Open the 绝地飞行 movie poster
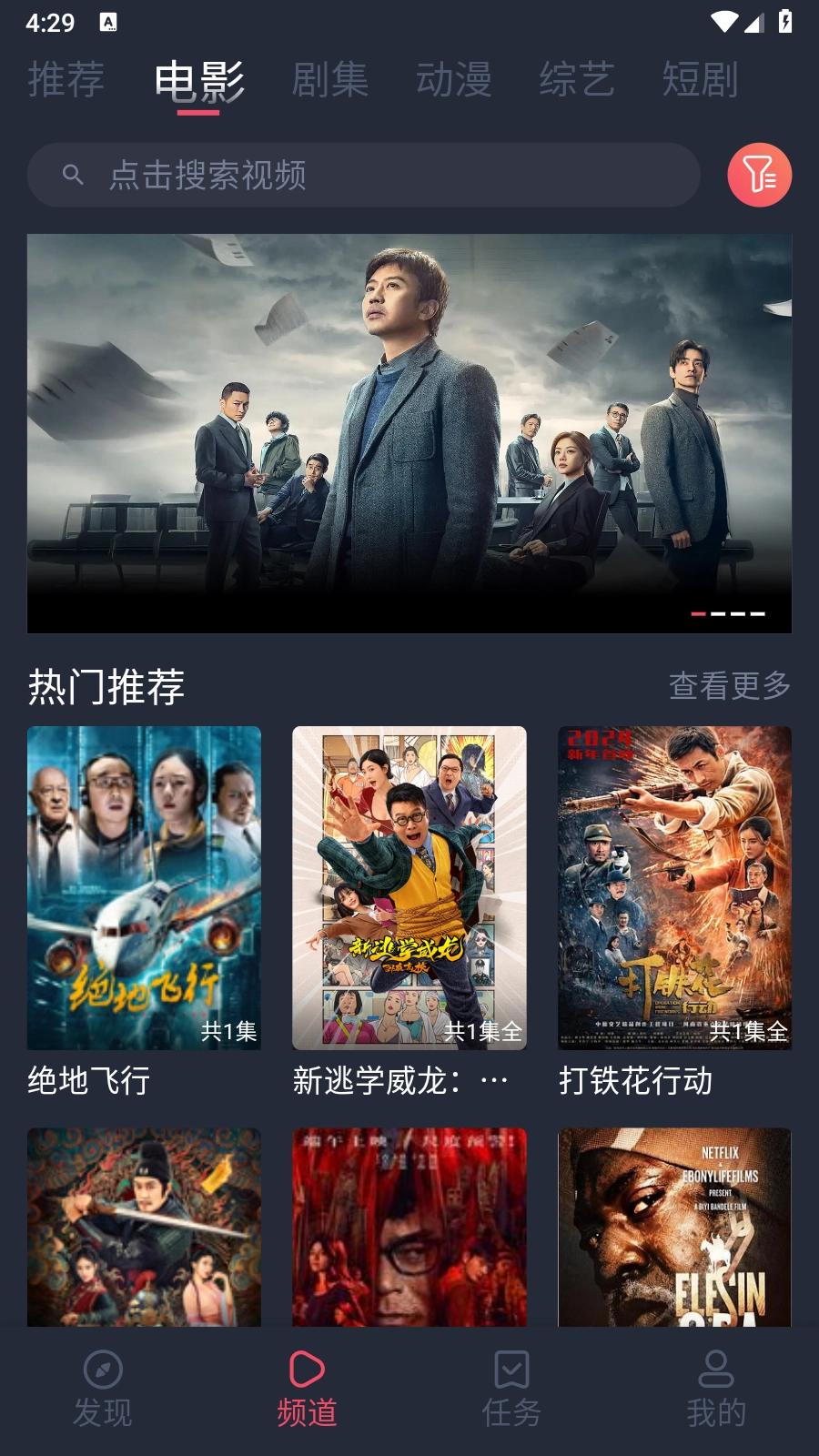Viewport: 819px width, 1456px height. click(143, 887)
